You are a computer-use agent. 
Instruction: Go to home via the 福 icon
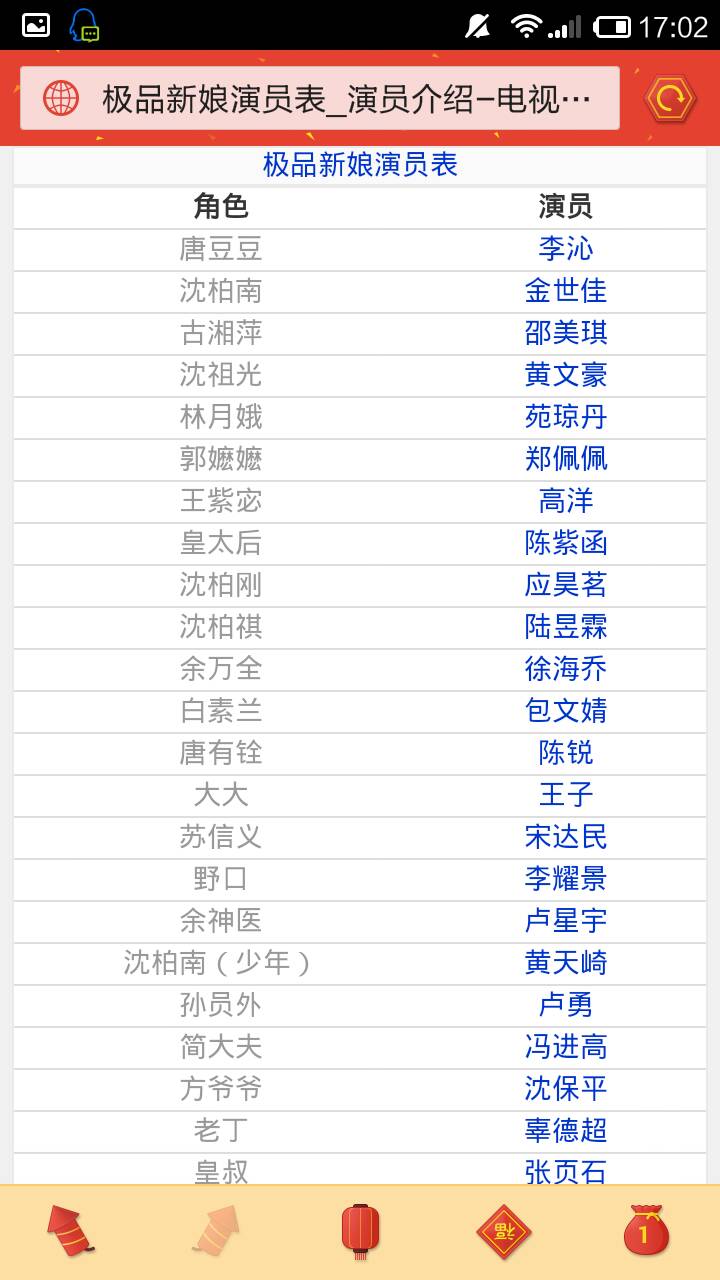coord(503,1231)
